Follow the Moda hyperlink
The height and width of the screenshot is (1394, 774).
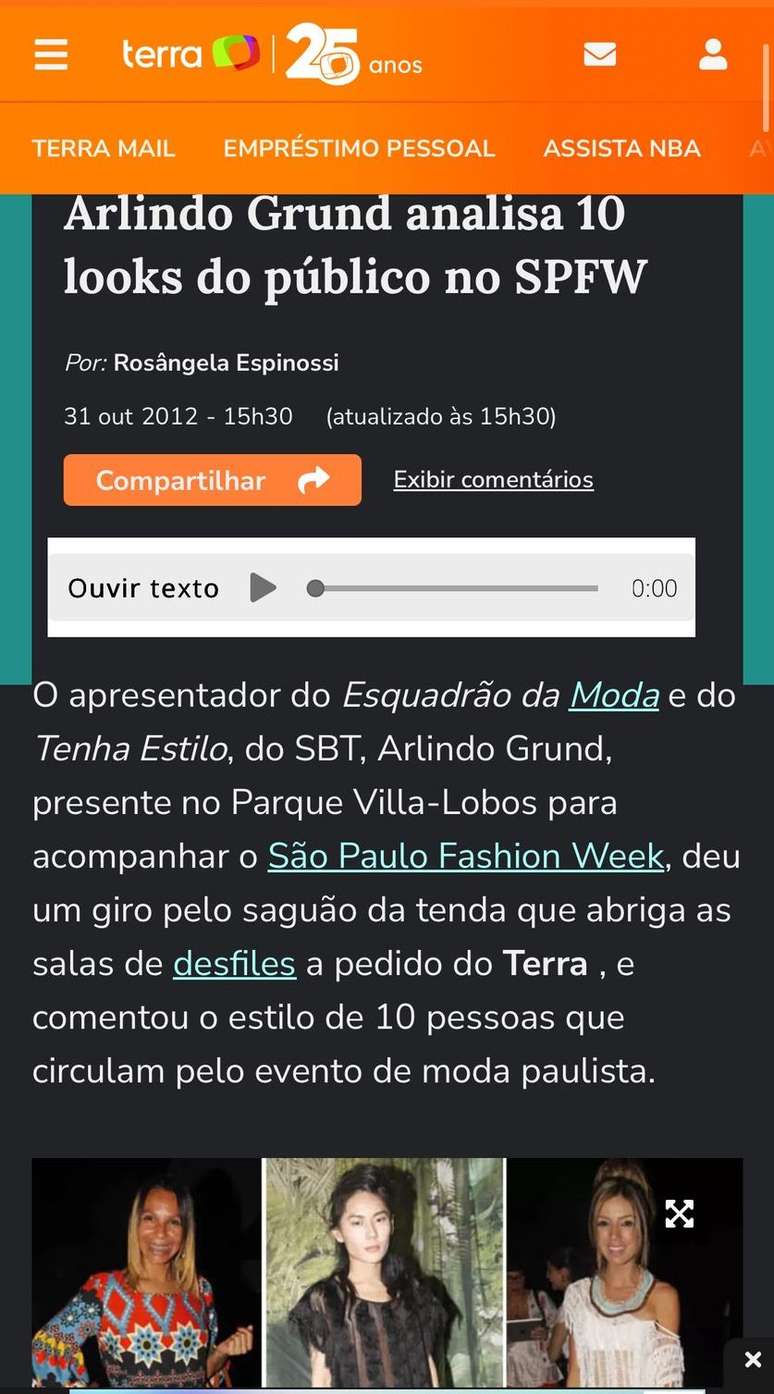pyautogui.click(x=613, y=695)
